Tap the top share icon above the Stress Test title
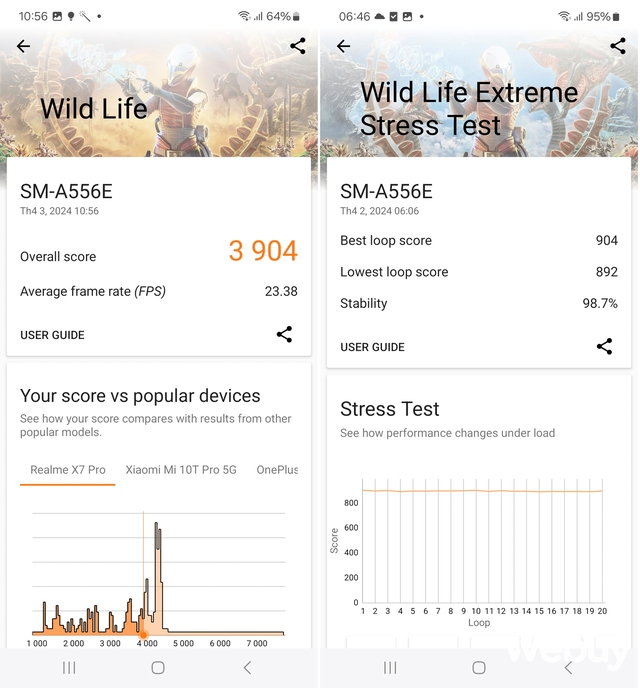Screen dimensions: 640x688 pos(617,45)
